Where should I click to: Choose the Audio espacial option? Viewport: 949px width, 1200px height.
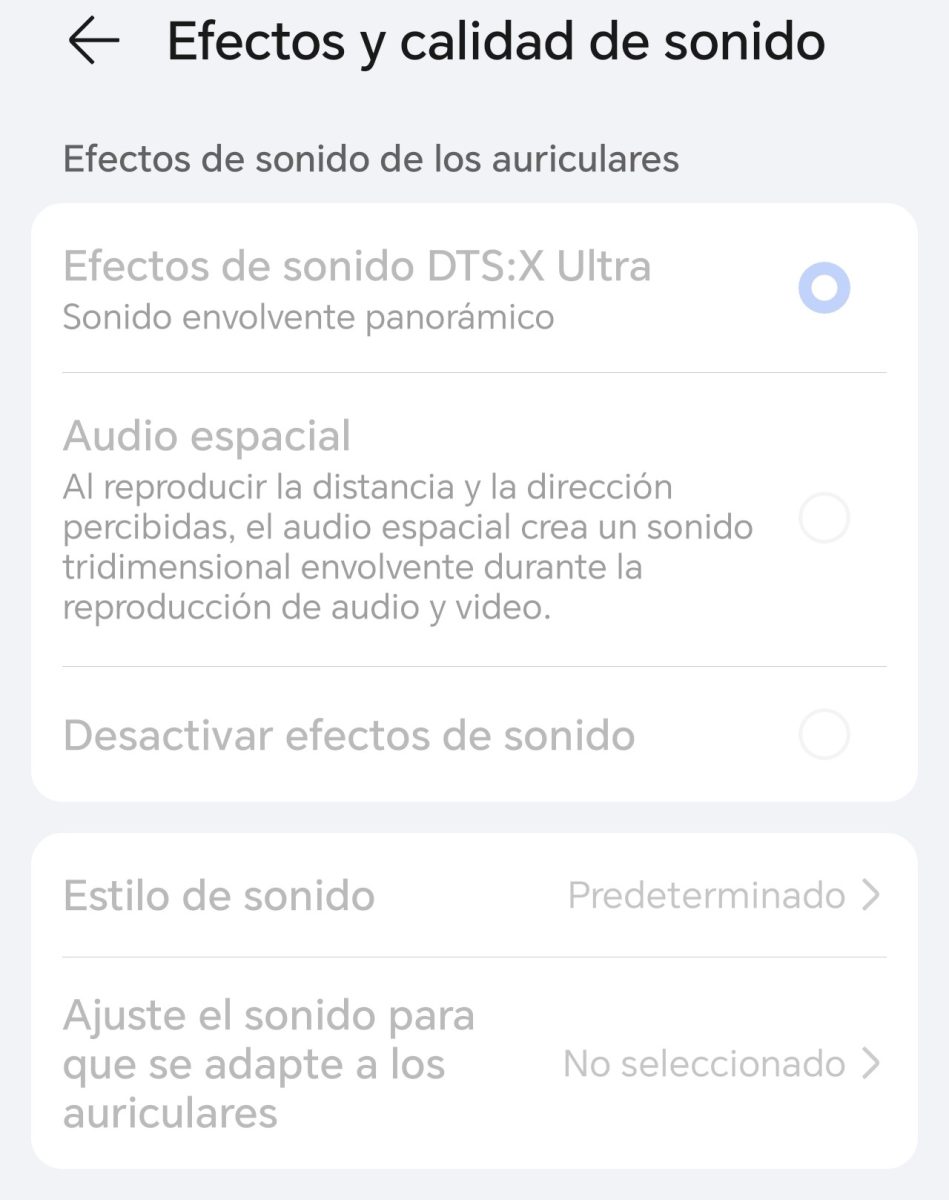[823, 519]
